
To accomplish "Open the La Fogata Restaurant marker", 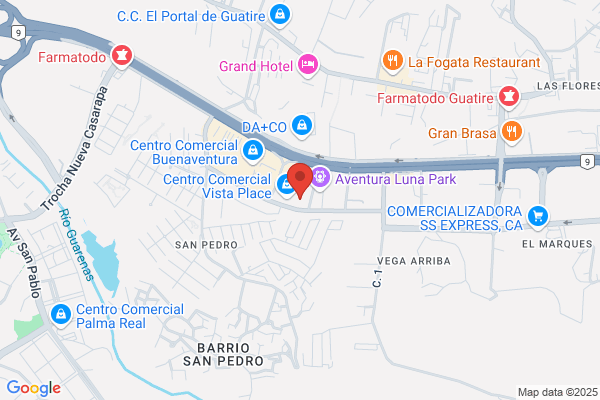I will [x=393, y=61].
